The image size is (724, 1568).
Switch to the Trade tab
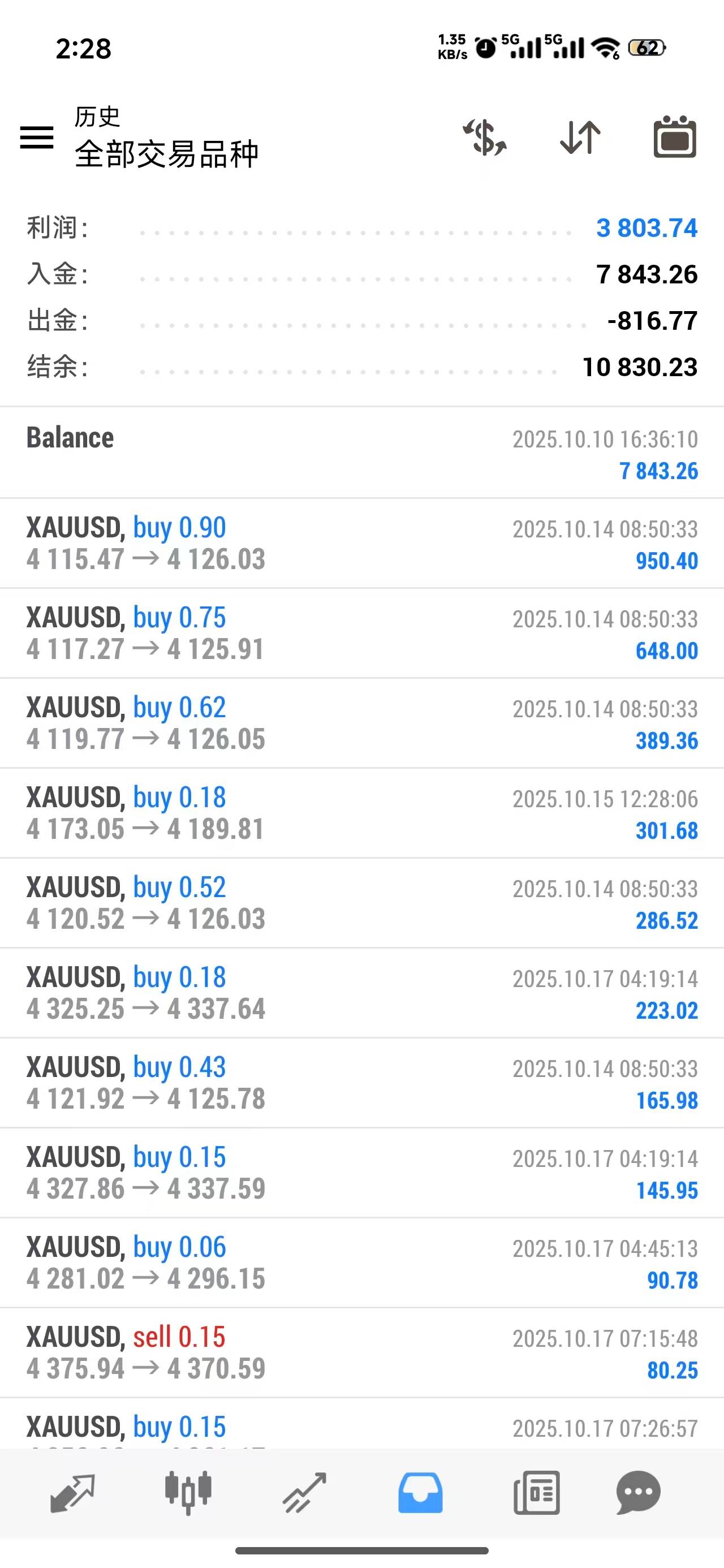point(304,1493)
